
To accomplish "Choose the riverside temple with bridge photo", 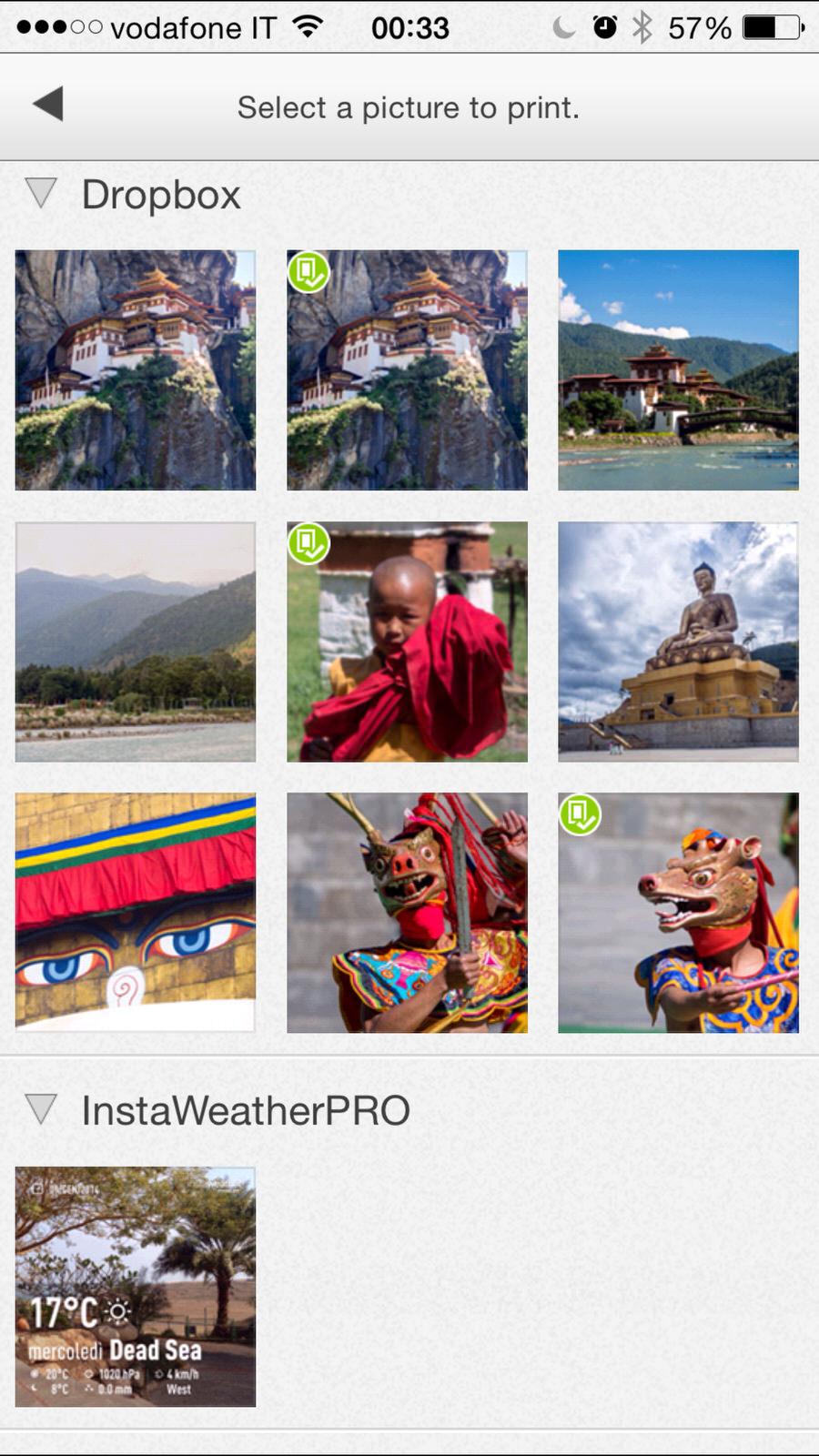I will click(678, 370).
